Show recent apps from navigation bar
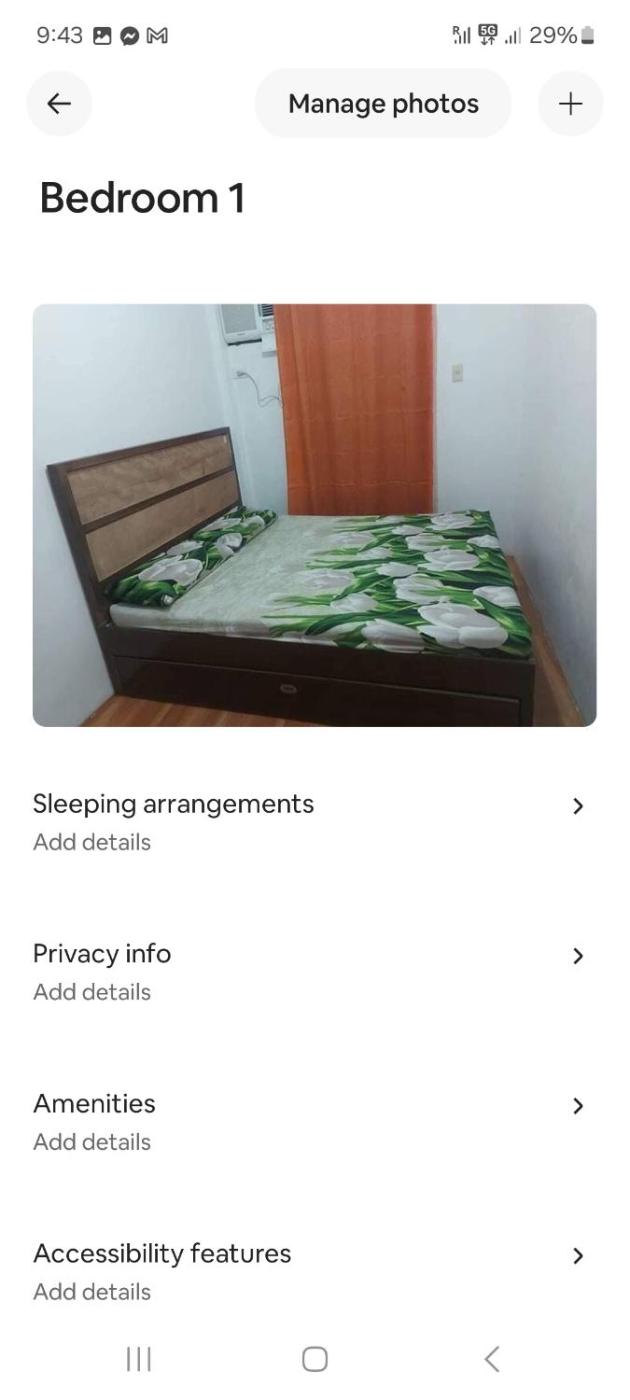Screen dimensions: 630x1400 coord(138,1359)
